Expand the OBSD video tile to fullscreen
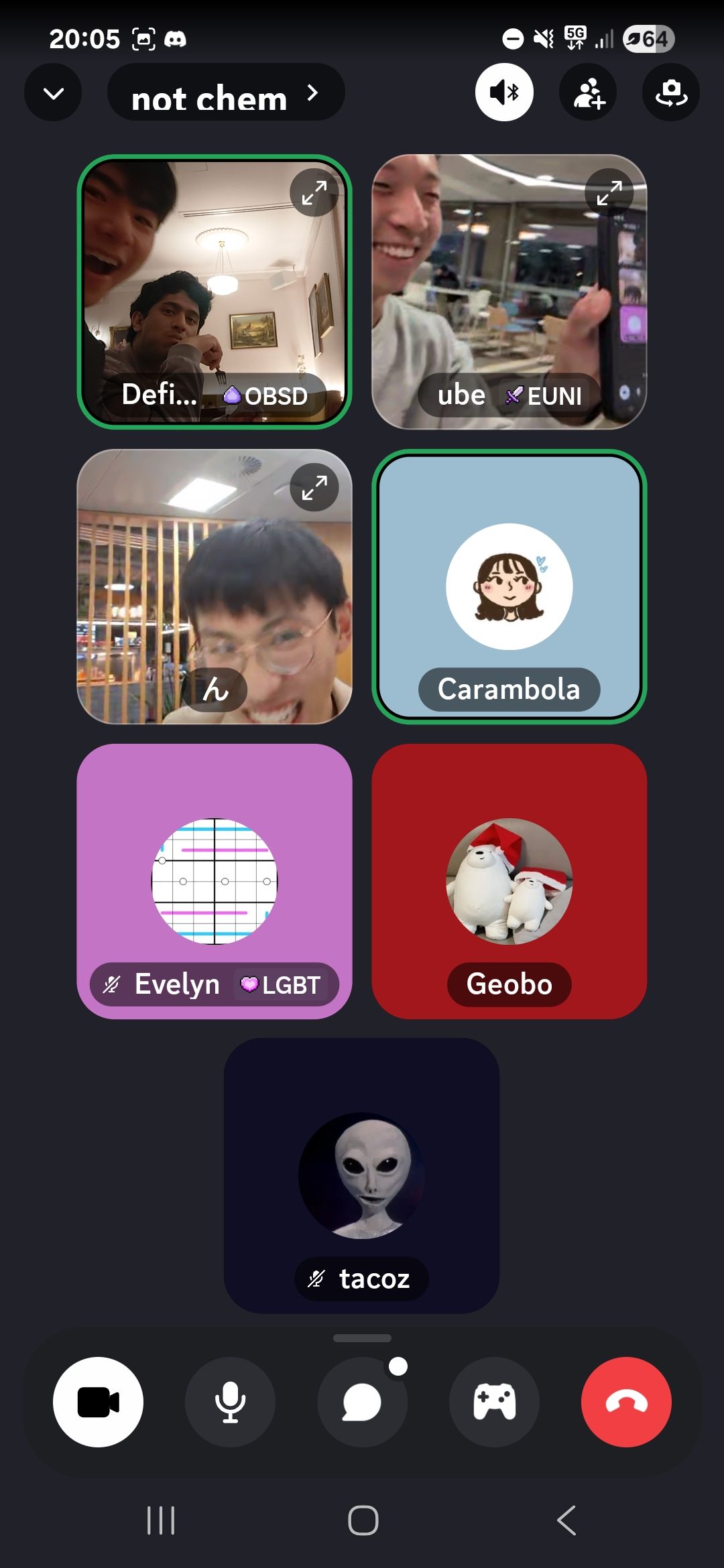 (x=314, y=193)
